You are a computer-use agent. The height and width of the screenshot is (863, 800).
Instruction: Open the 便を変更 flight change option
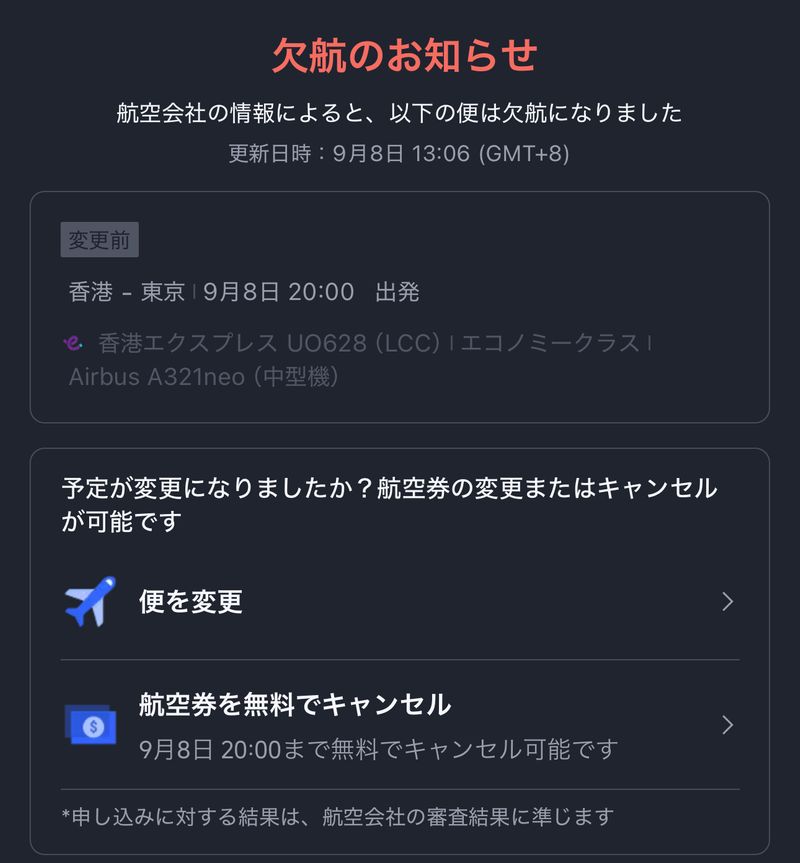(x=398, y=602)
